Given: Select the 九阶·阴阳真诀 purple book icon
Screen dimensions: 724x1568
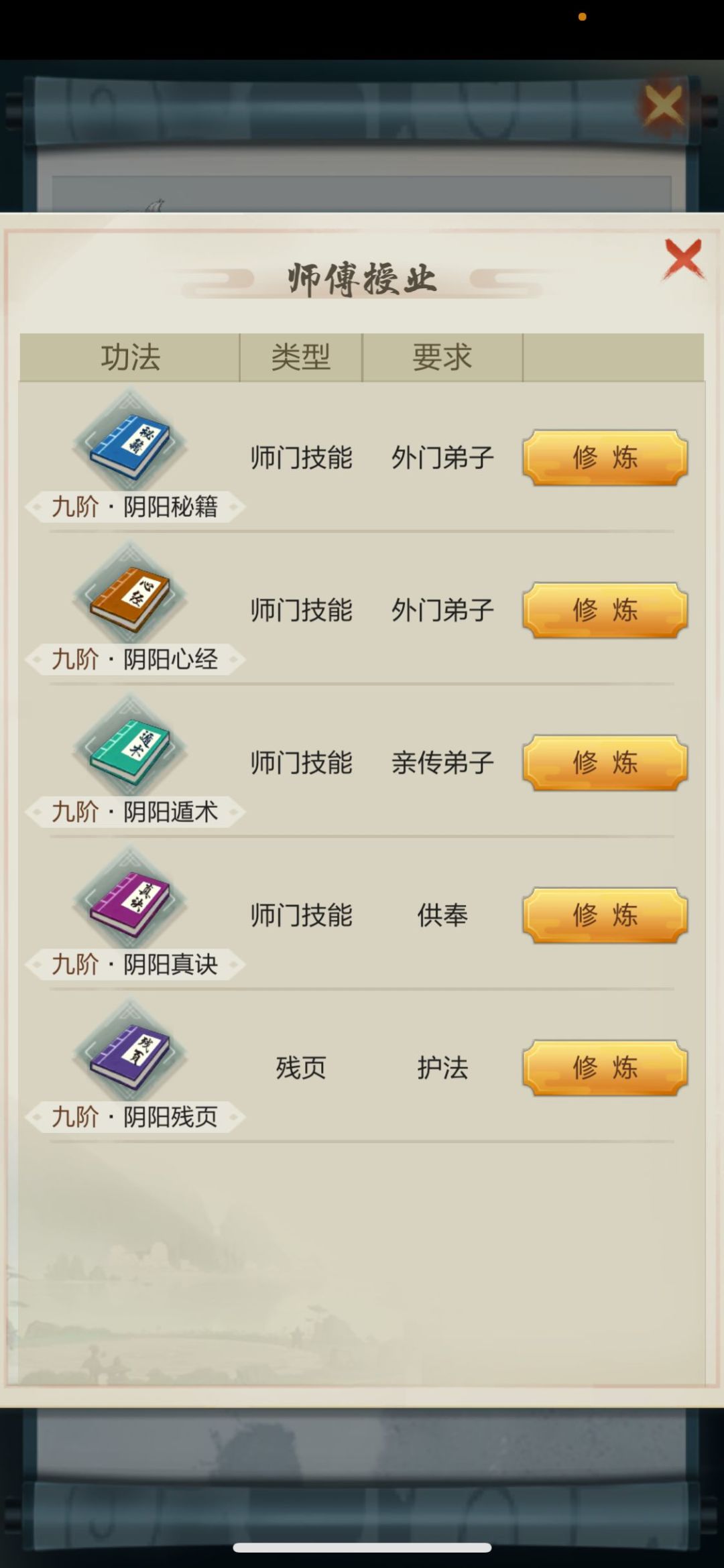Looking at the screenshot, I should tap(129, 902).
